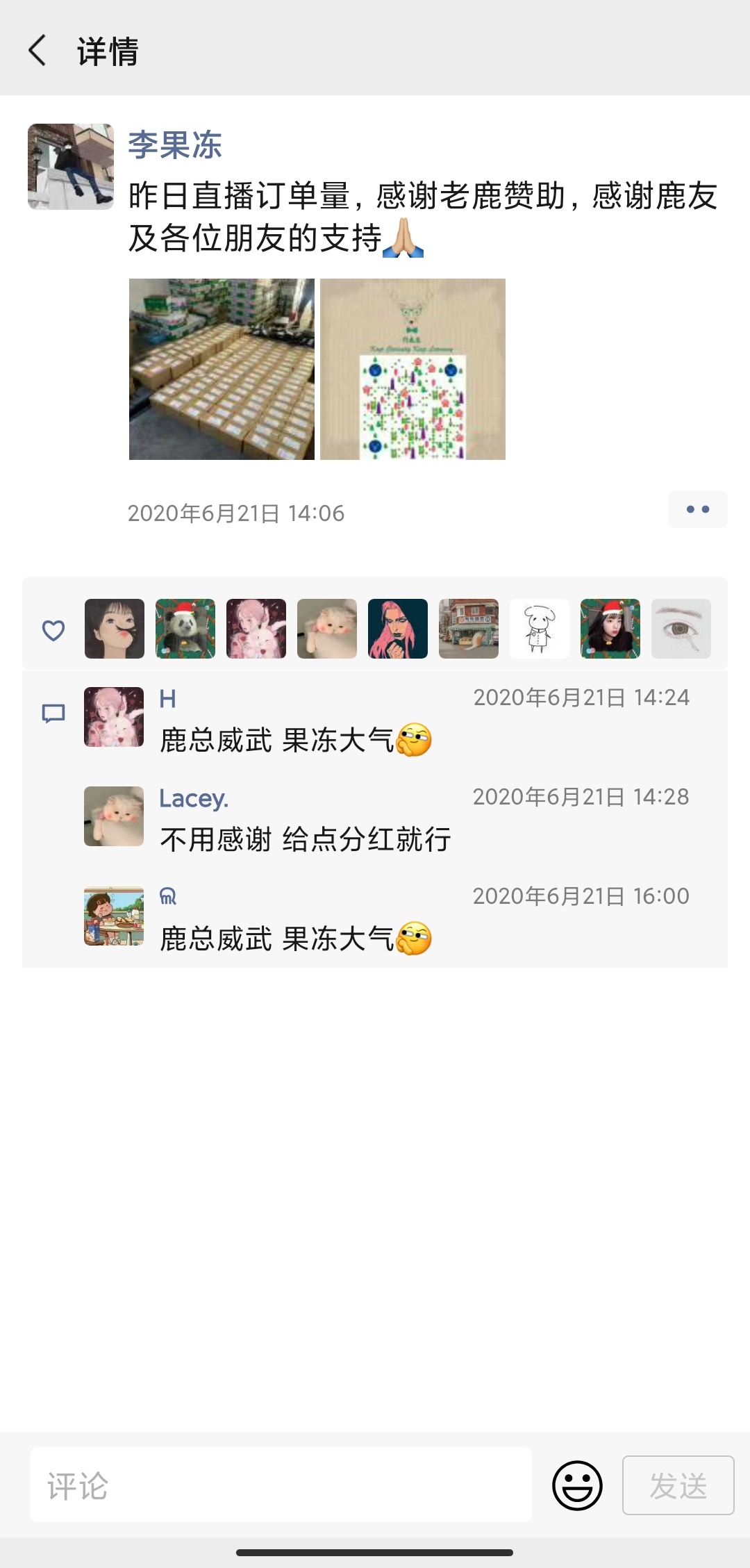Screen dimensions: 750x1568
Task: View the photo of stacked boxes
Action: [x=222, y=369]
